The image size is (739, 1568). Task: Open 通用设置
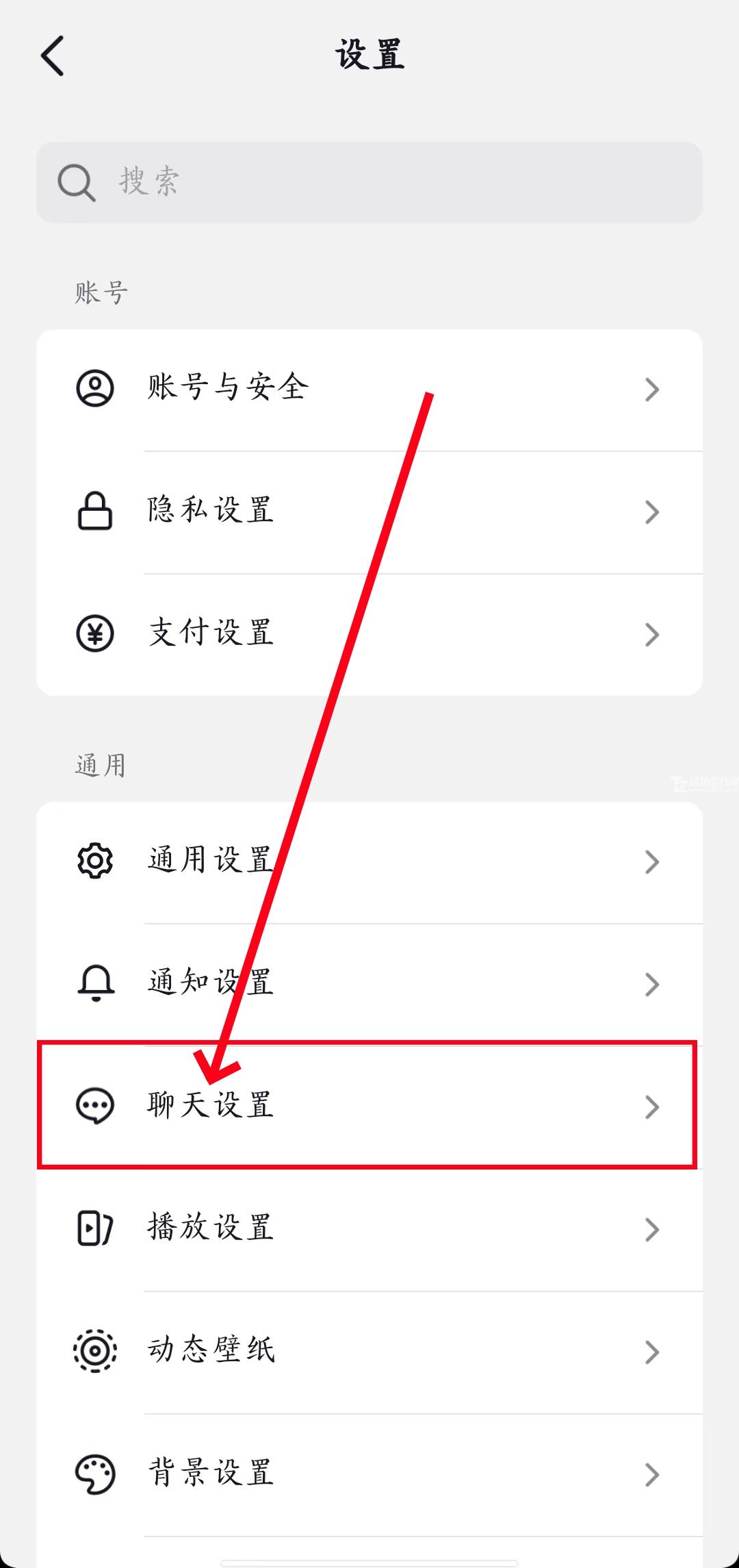tap(369, 861)
